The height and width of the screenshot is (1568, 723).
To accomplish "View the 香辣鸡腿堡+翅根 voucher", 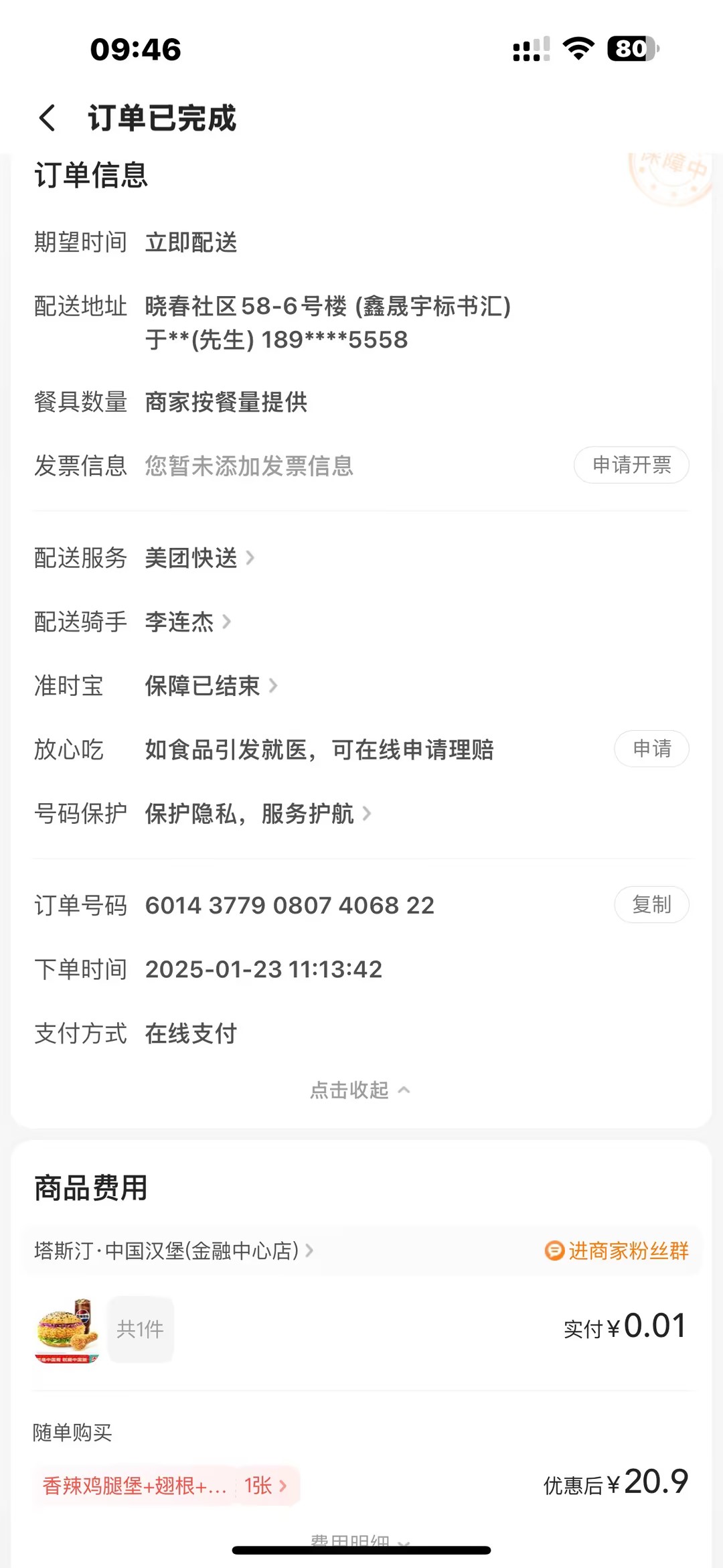I will pyautogui.click(x=165, y=1486).
